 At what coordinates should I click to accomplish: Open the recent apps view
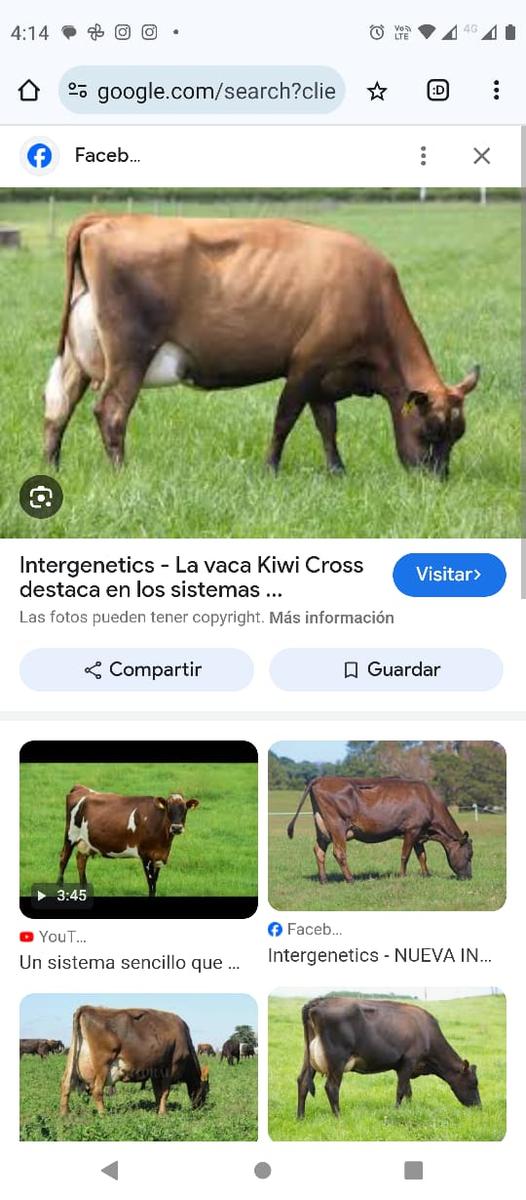tap(413, 1170)
